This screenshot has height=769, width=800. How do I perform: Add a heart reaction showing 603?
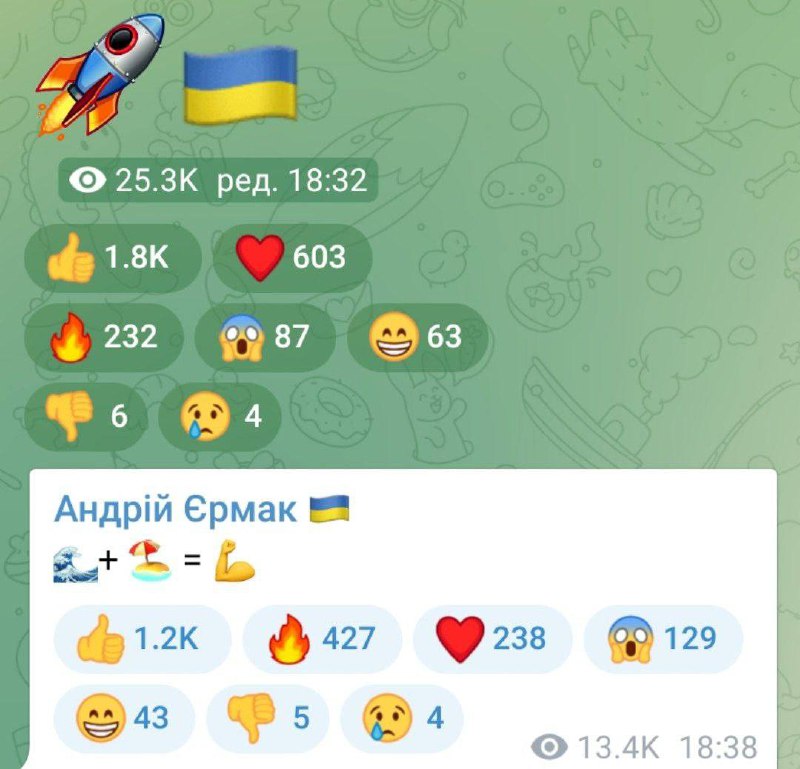point(291,257)
